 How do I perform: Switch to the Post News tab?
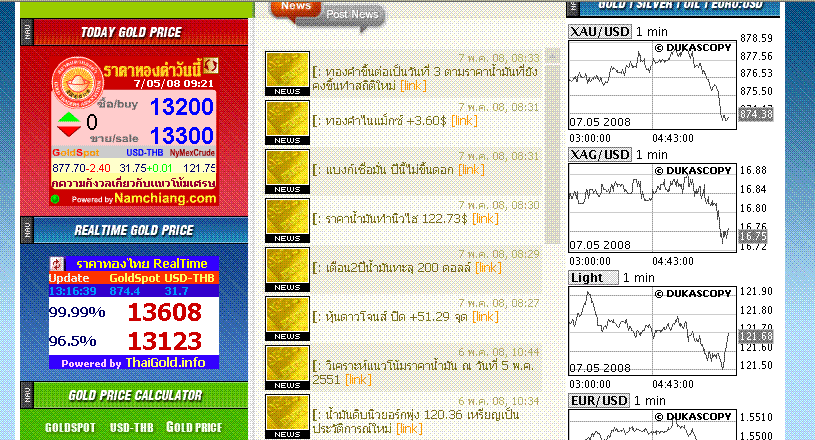pos(352,15)
